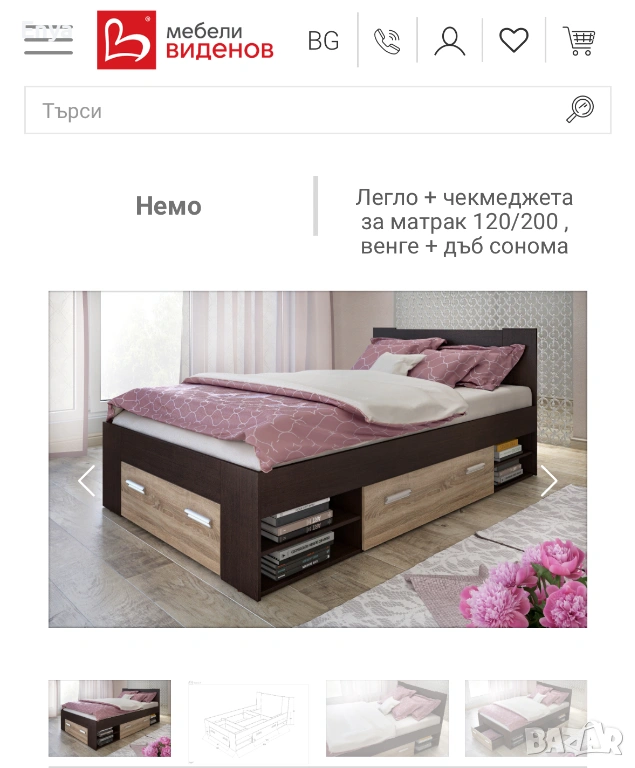The image size is (635, 768).
Task: Select the fourth thumbnail with open drawer
Action: coord(526,718)
